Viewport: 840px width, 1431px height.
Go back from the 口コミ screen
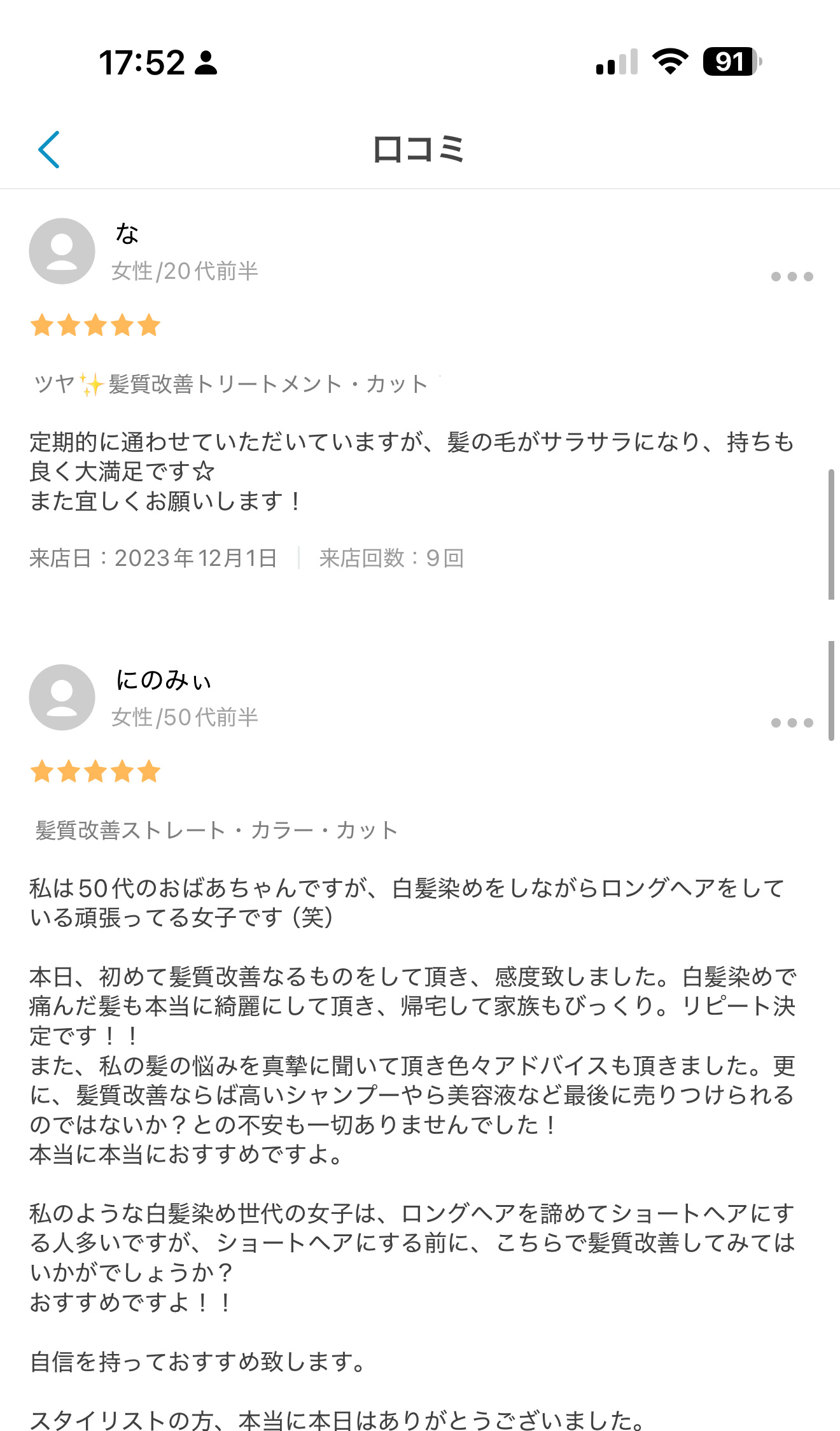[49, 150]
